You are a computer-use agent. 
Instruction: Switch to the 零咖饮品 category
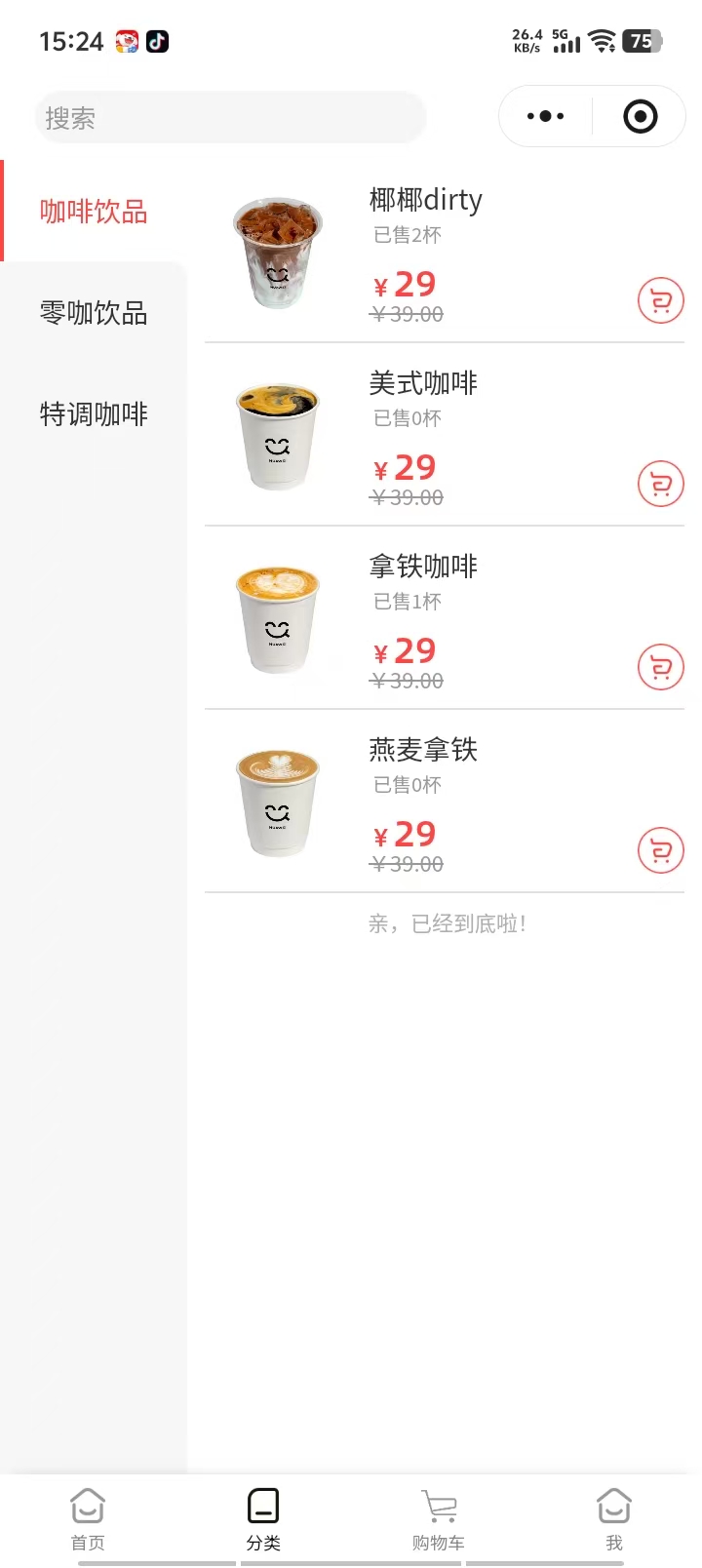click(94, 313)
